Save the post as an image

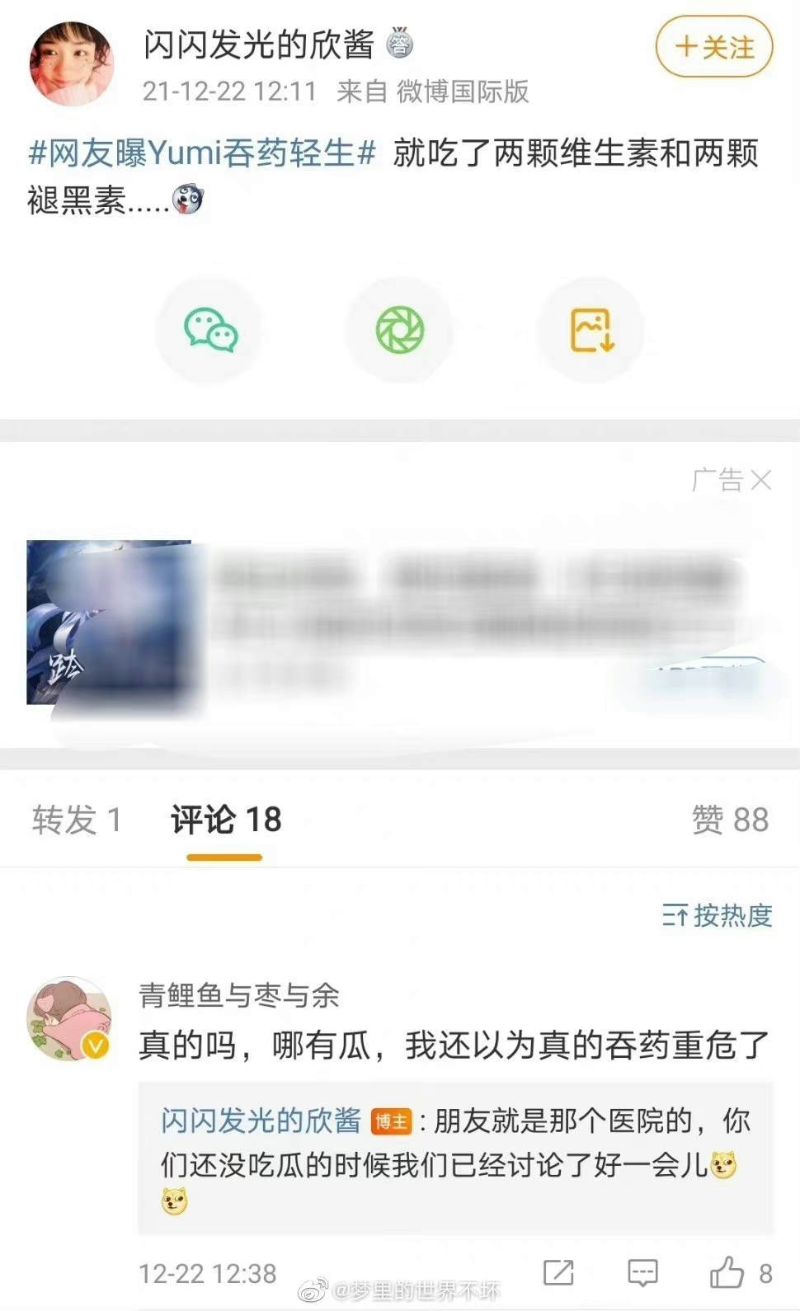pyautogui.click(x=592, y=329)
